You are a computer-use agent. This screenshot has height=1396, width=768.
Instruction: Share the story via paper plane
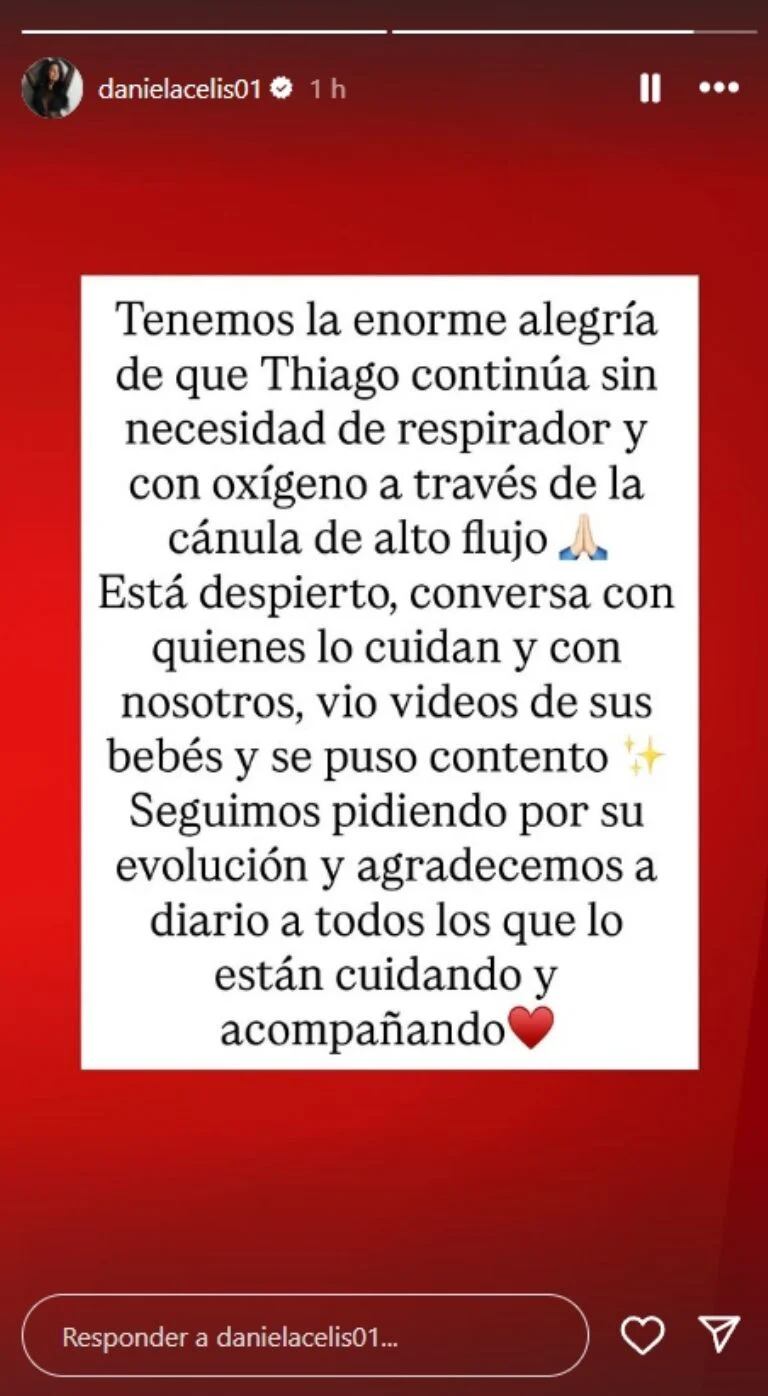(718, 1335)
